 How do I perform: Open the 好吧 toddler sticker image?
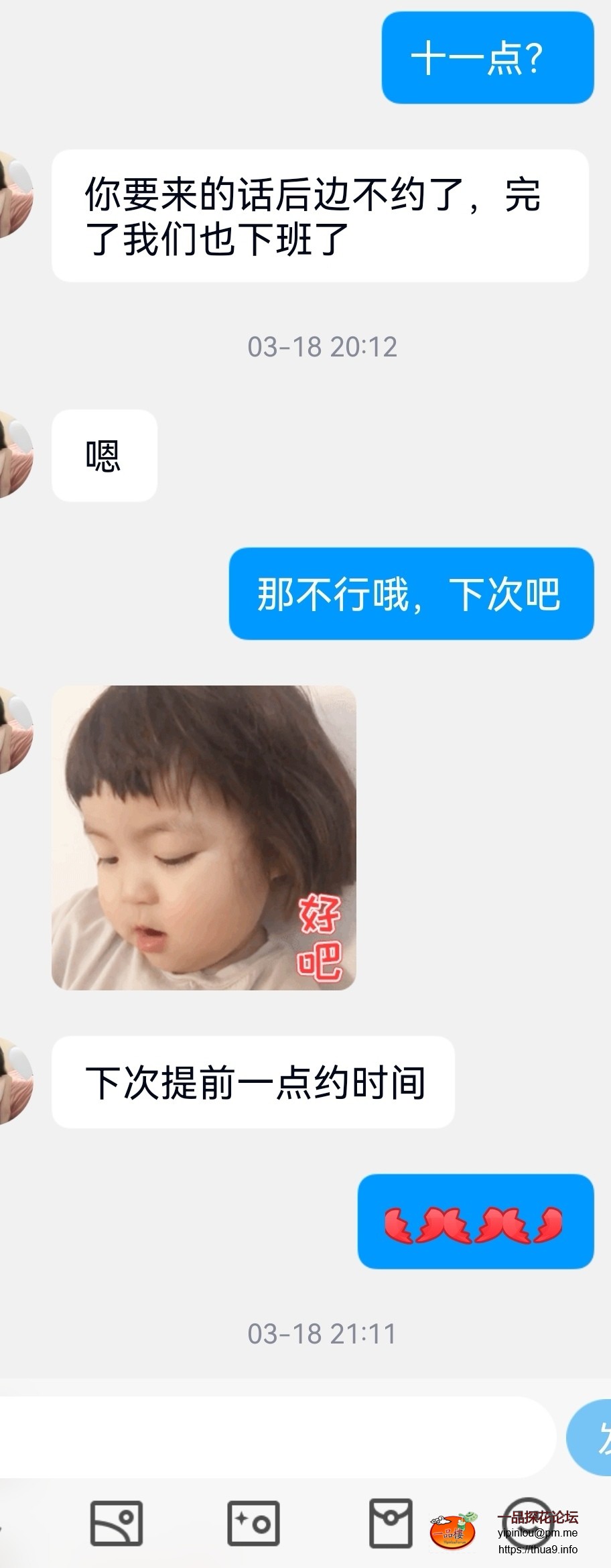(204, 837)
